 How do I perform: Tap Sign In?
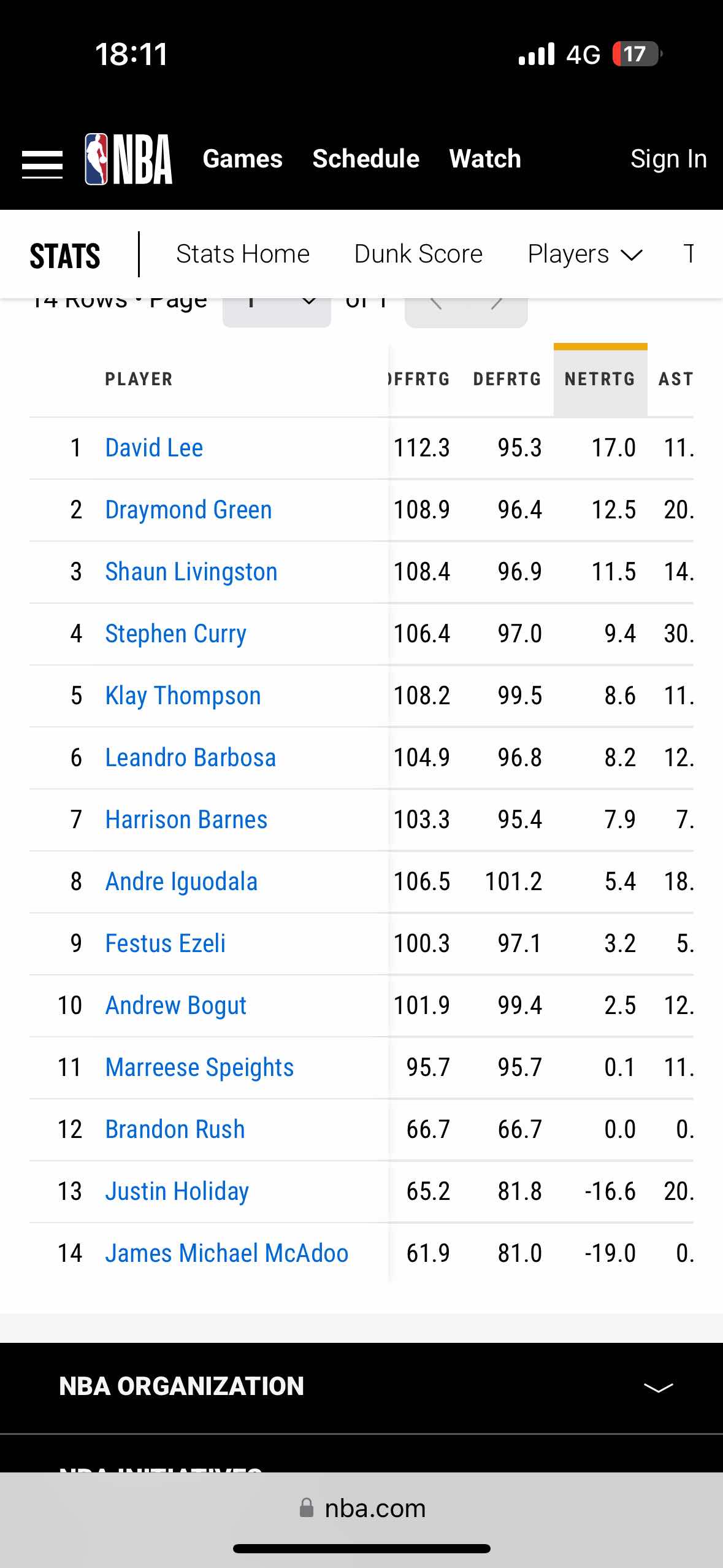coord(668,159)
